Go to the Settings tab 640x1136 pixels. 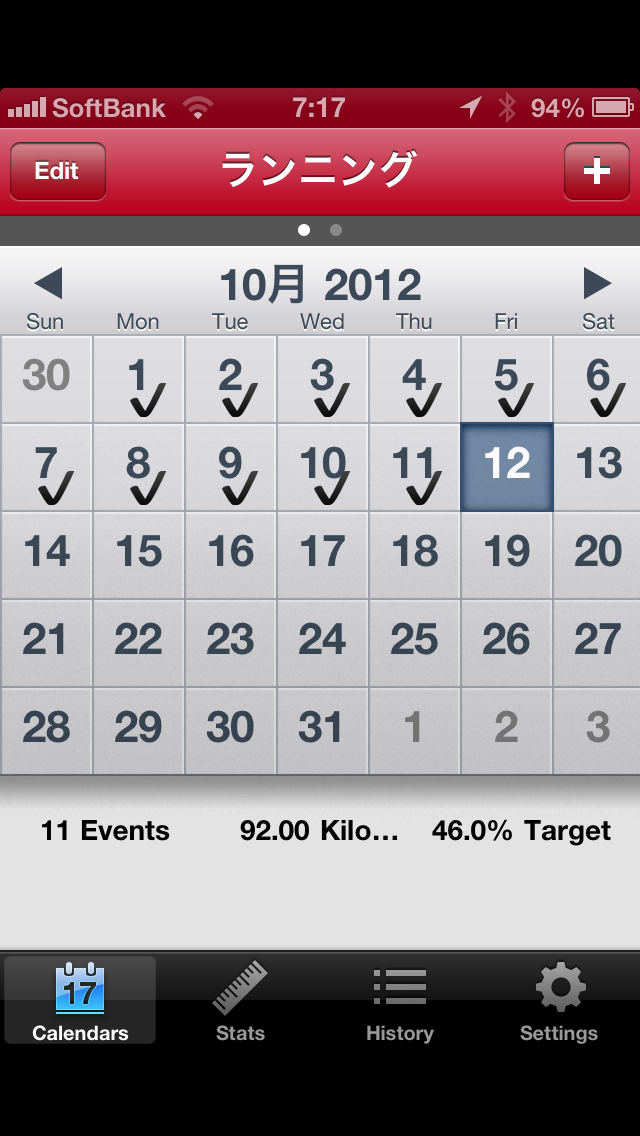(x=559, y=1000)
